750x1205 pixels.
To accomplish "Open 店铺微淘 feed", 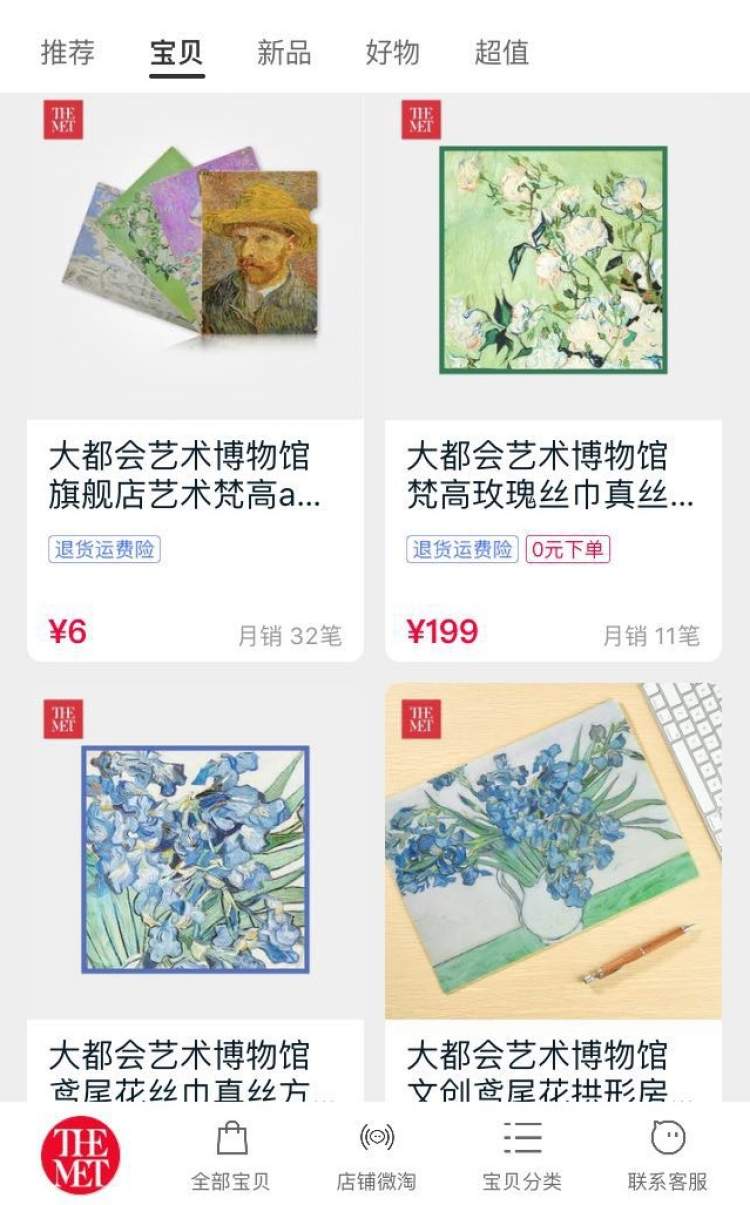I will click(x=376, y=1155).
